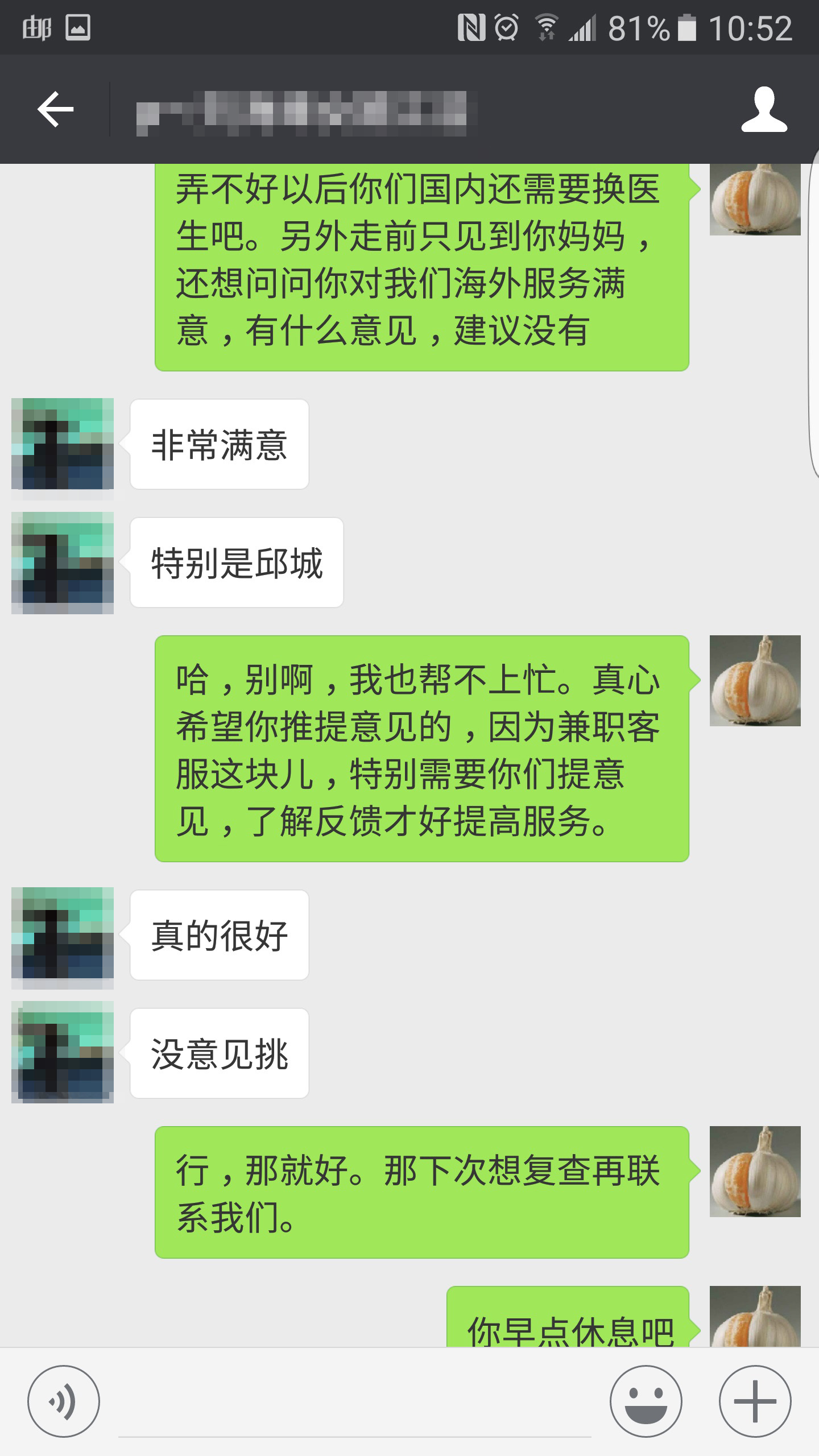
Task: Tap the garlic avatar beside 行，那就好 message
Action: (755, 1171)
